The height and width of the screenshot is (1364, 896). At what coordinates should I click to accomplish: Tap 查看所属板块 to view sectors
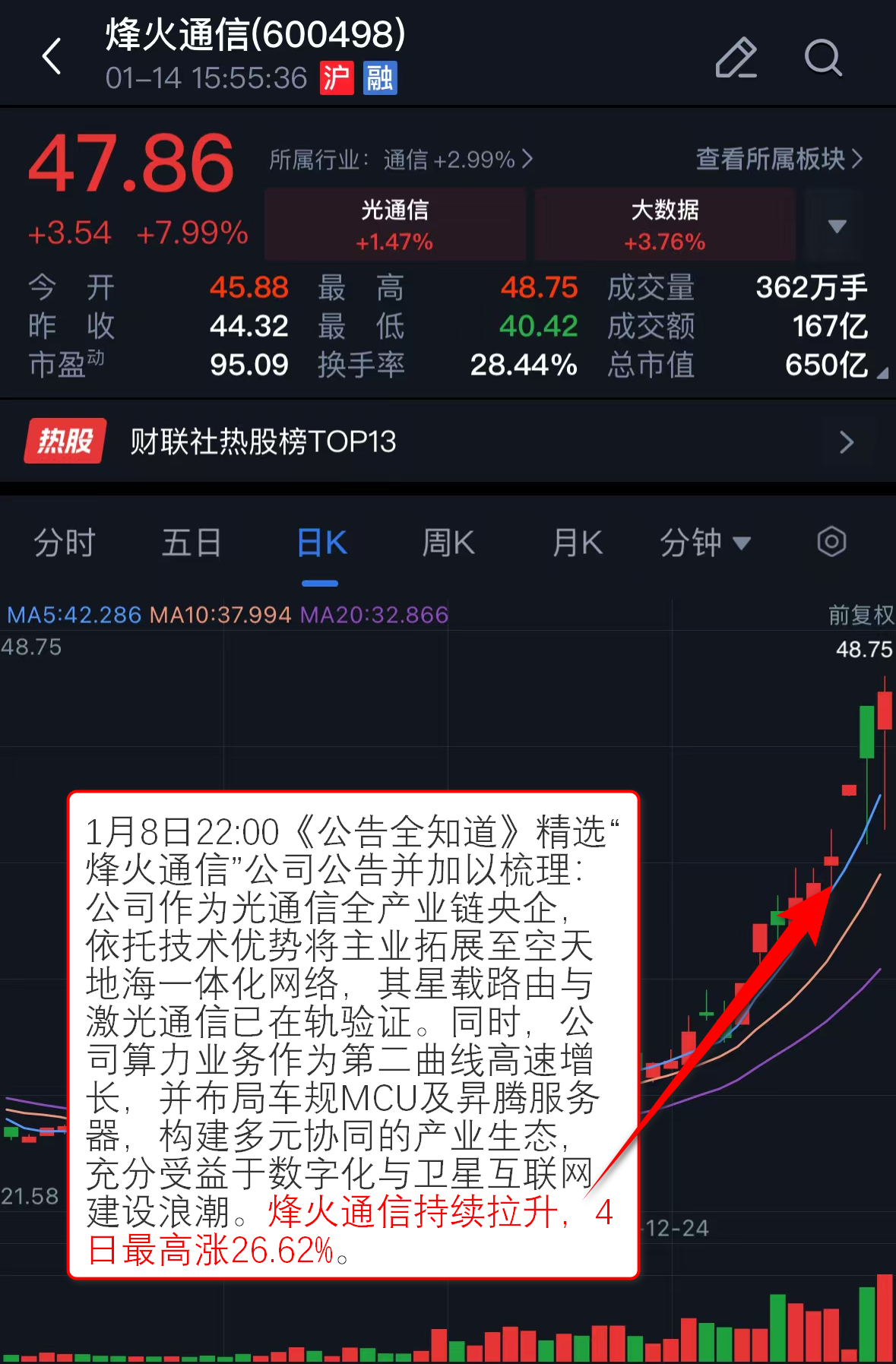[779, 159]
